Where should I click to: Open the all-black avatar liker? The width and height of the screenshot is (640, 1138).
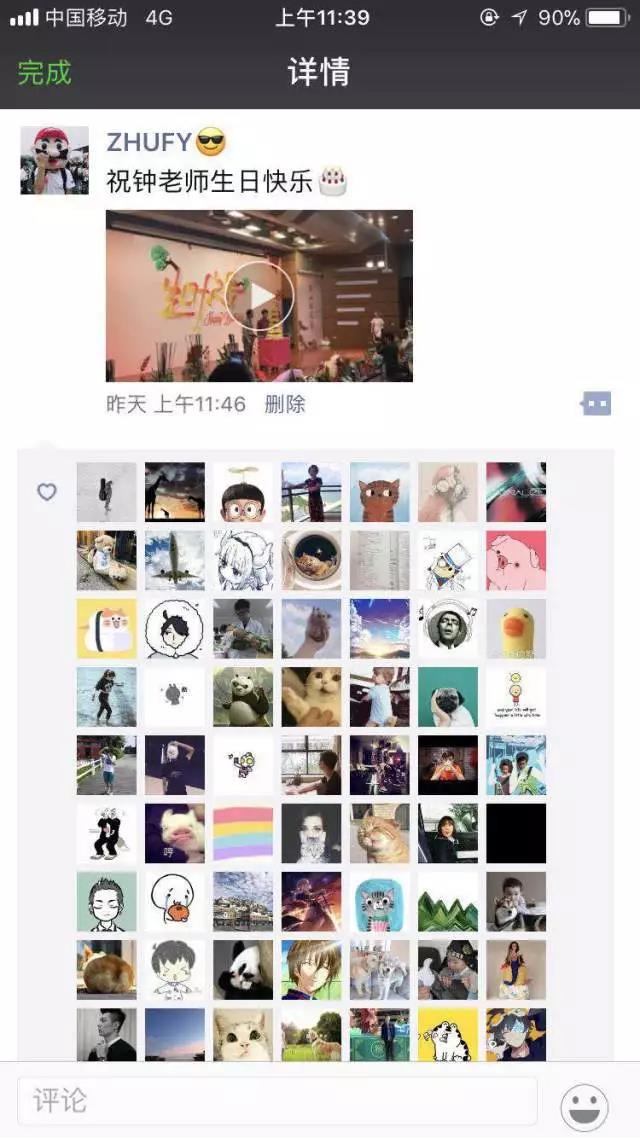pos(516,833)
